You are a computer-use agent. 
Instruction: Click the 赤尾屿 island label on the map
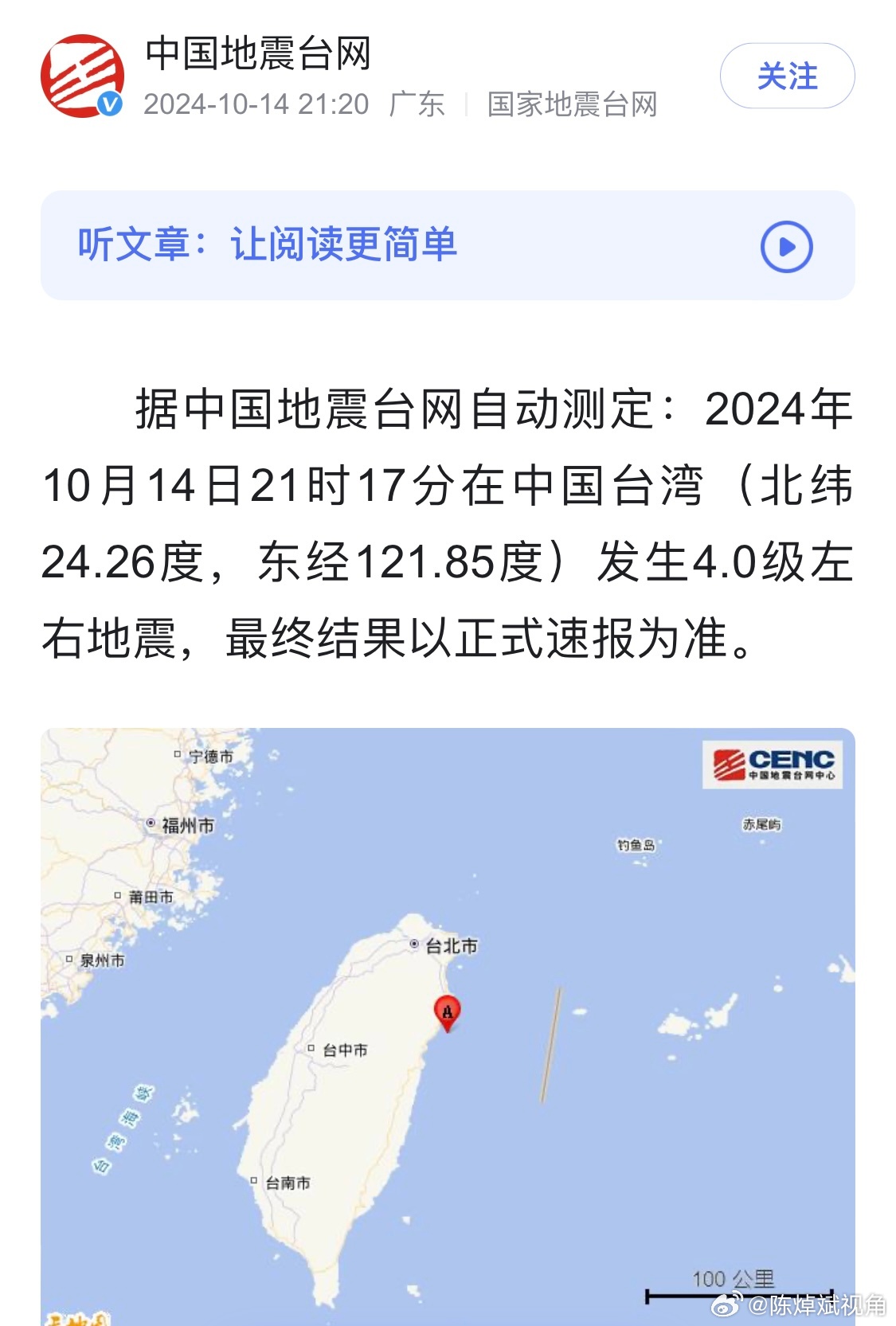click(x=761, y=824)
